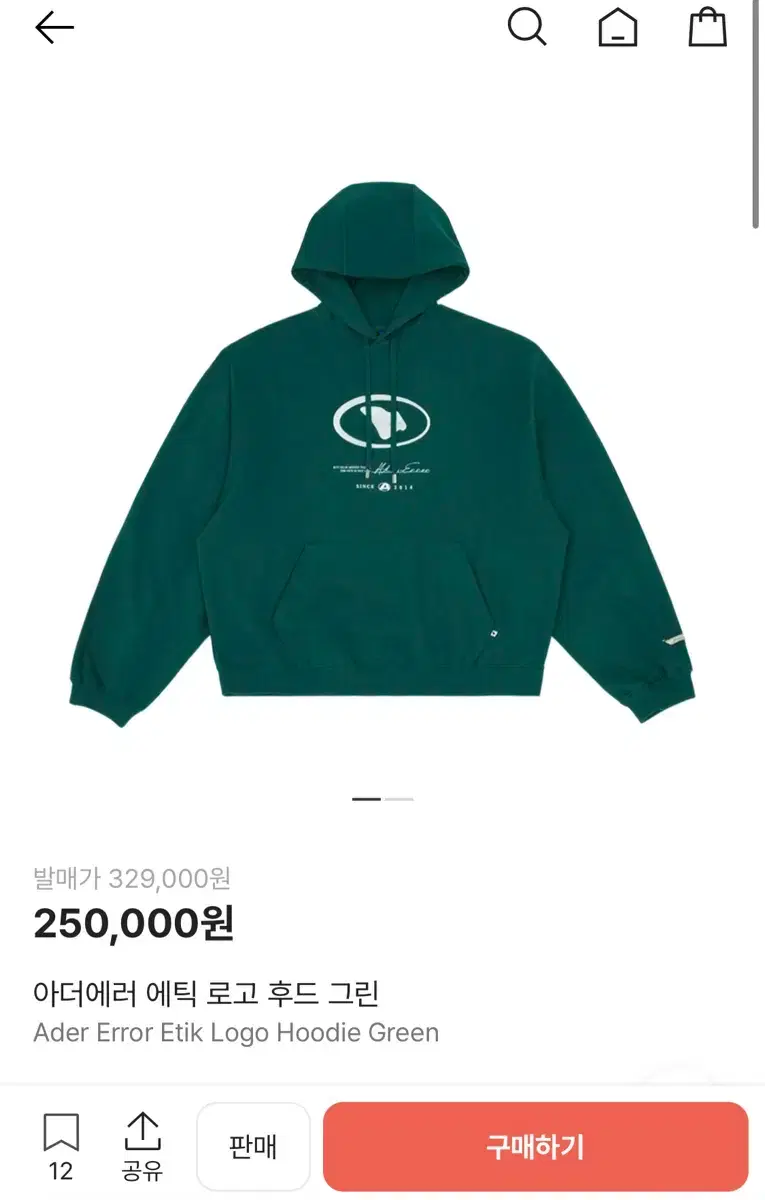Open the green hoodie product photo
This screenshot has width=765, height=1200.
coord(380,450)
